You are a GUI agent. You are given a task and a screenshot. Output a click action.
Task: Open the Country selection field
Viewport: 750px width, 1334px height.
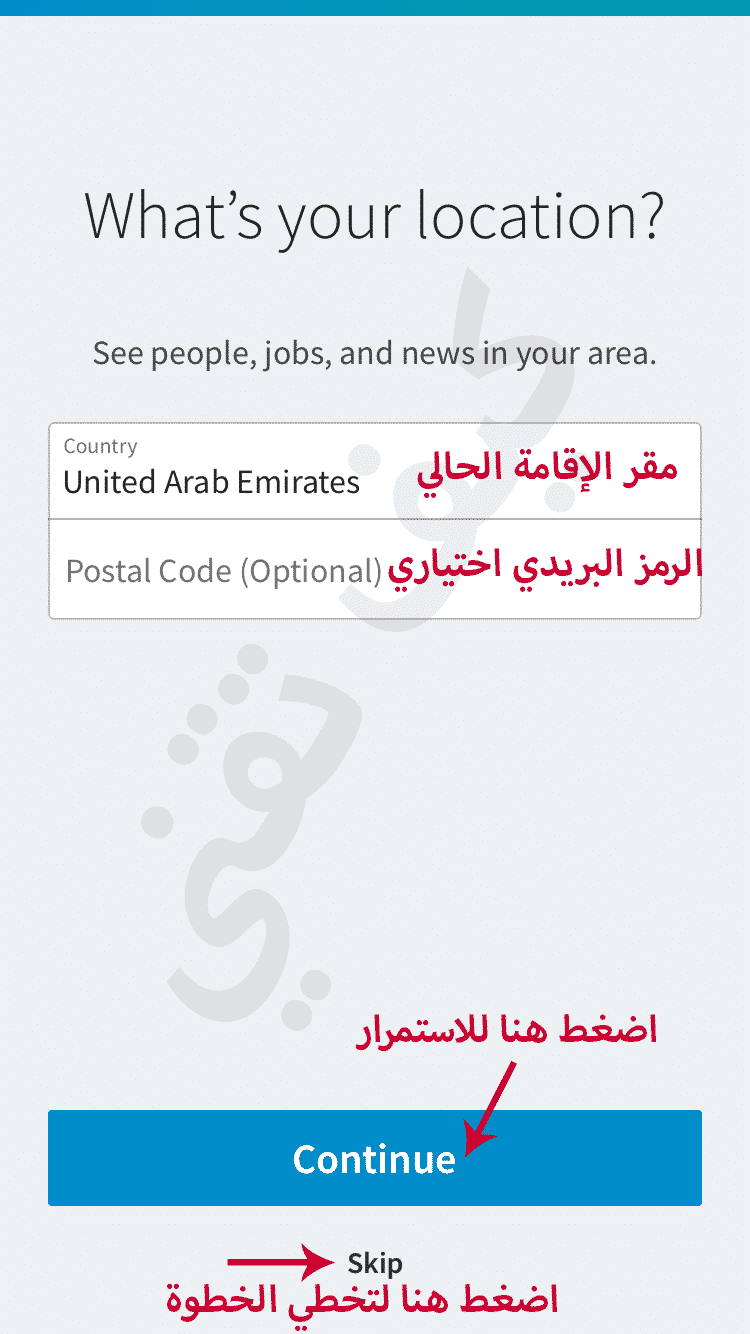coord(374,471)
